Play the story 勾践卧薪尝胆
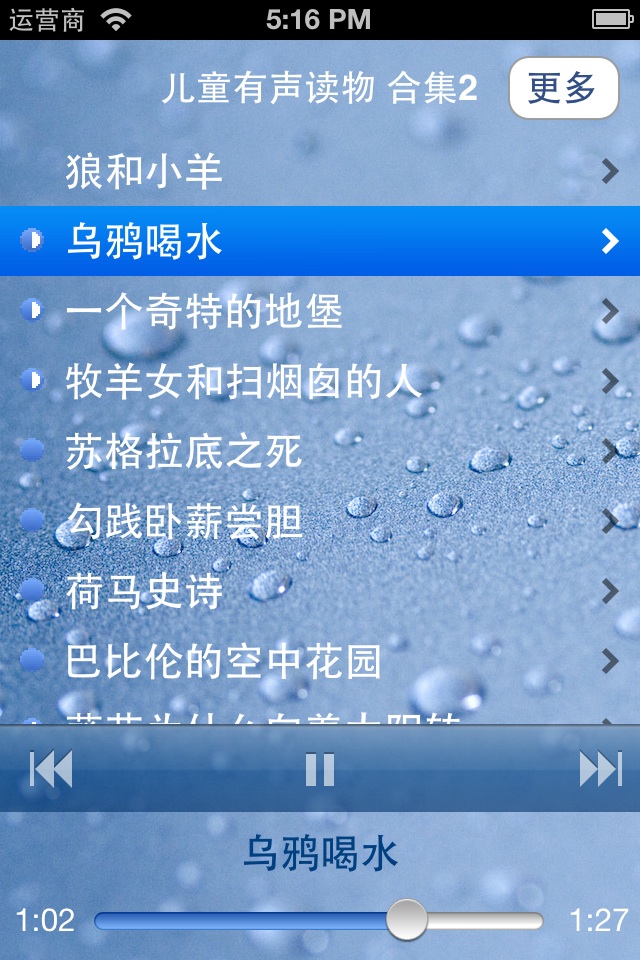Screen dimensions: 640x960 pos(320,521)
